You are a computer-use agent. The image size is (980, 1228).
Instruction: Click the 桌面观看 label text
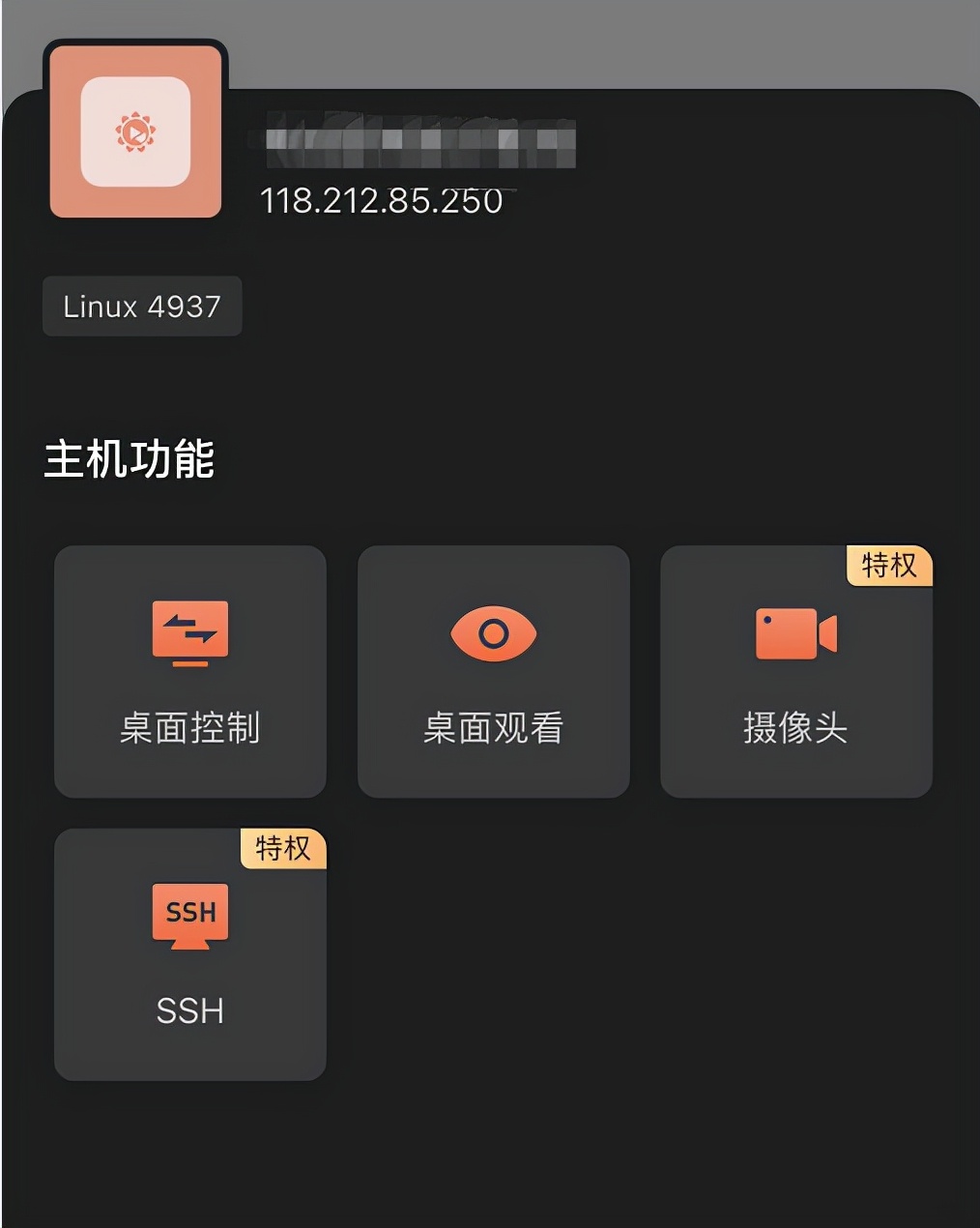pos(493,732)
